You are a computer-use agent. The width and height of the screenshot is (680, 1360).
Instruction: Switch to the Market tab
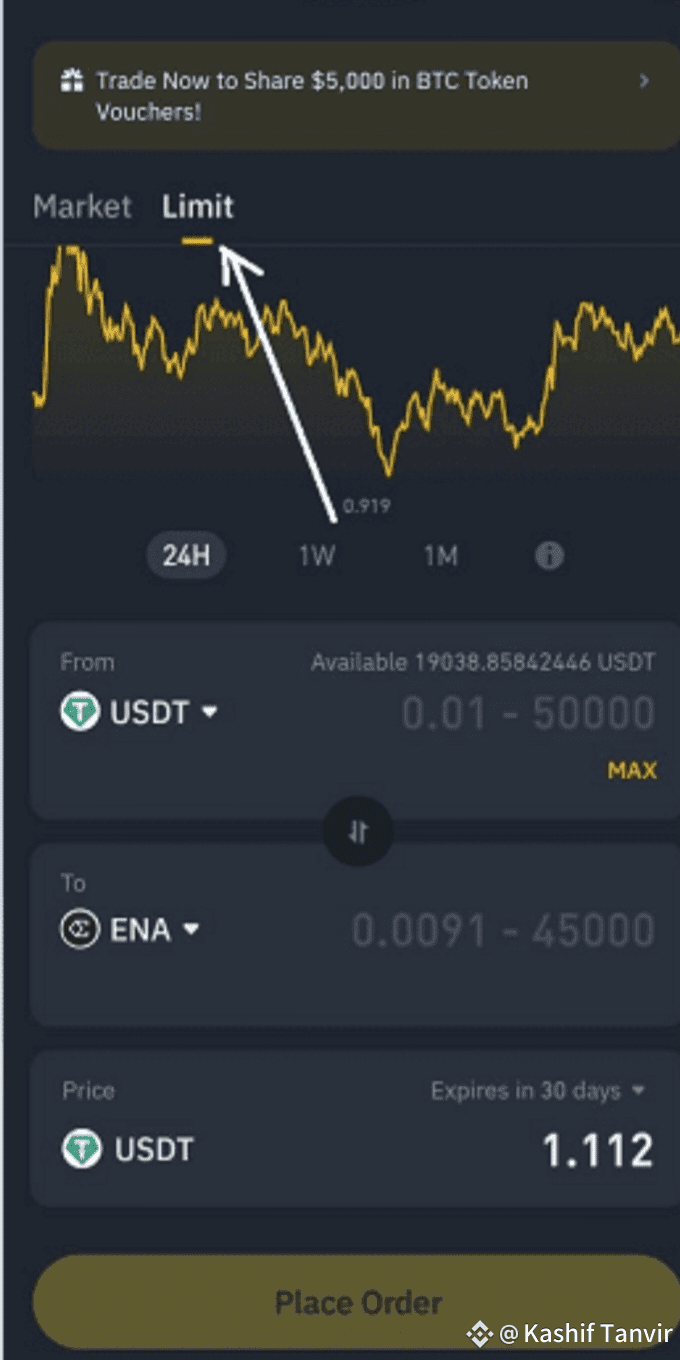point(82,207)
